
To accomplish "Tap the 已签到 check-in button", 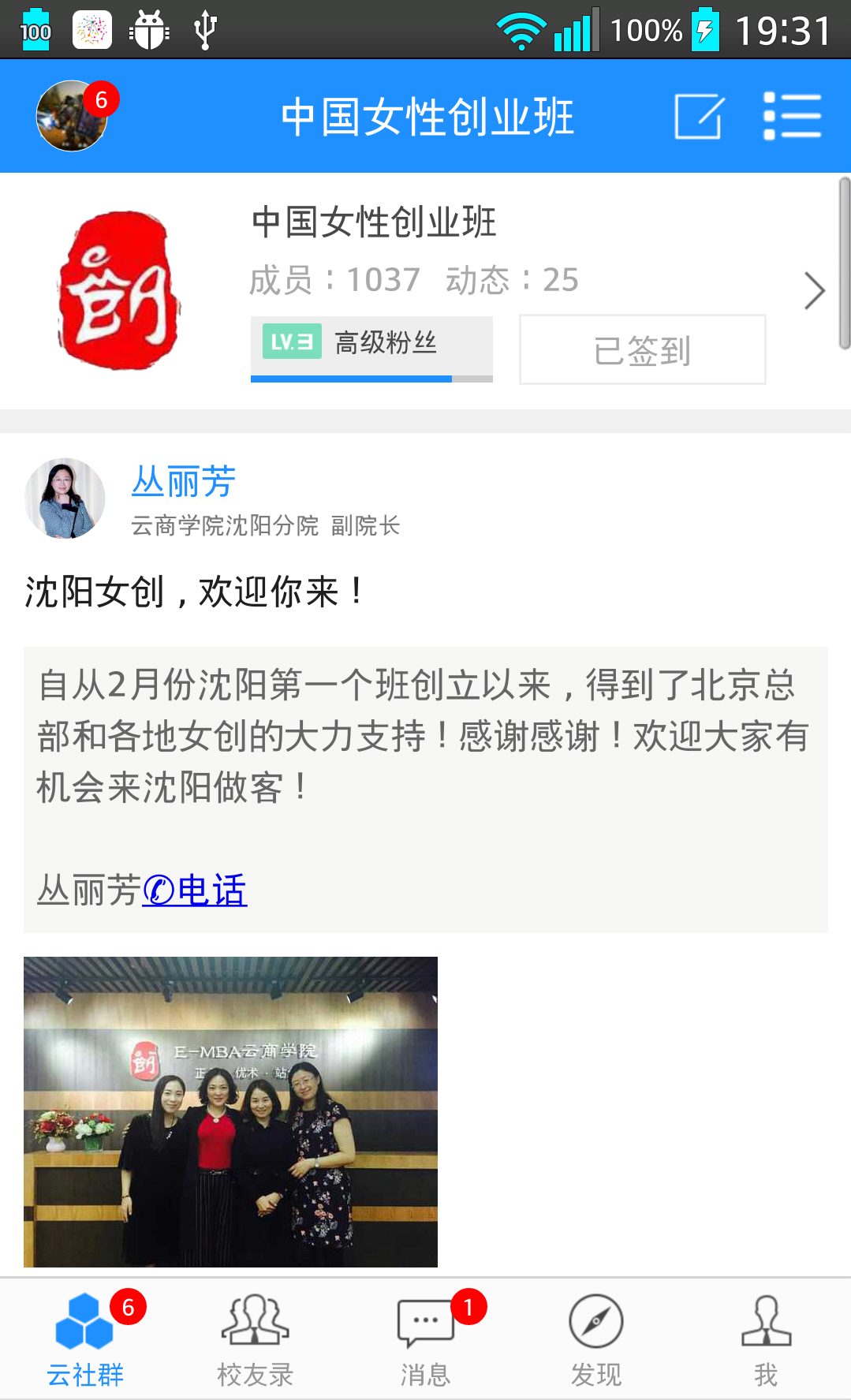I will (x=642, y=349).
